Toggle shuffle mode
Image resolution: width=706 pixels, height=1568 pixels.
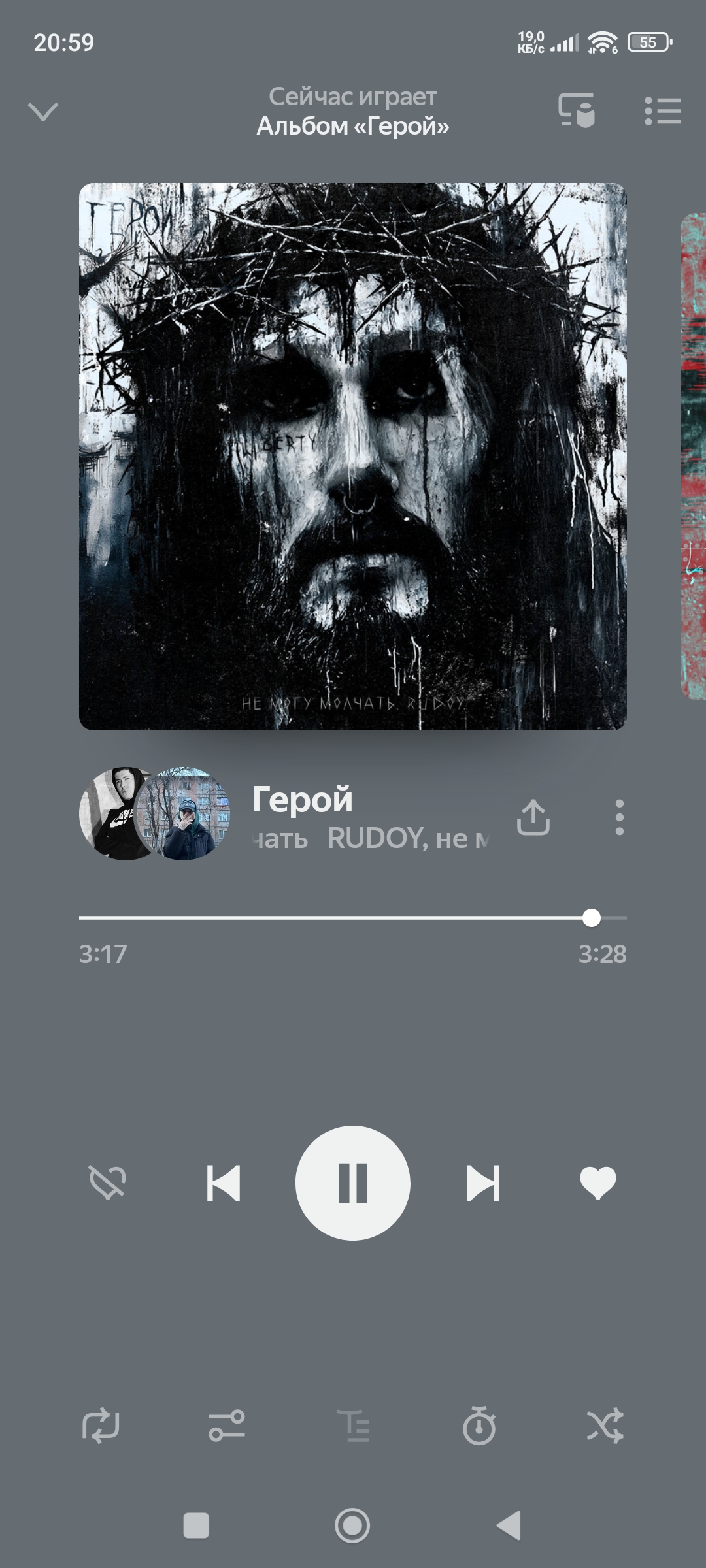coord(605,1426)
